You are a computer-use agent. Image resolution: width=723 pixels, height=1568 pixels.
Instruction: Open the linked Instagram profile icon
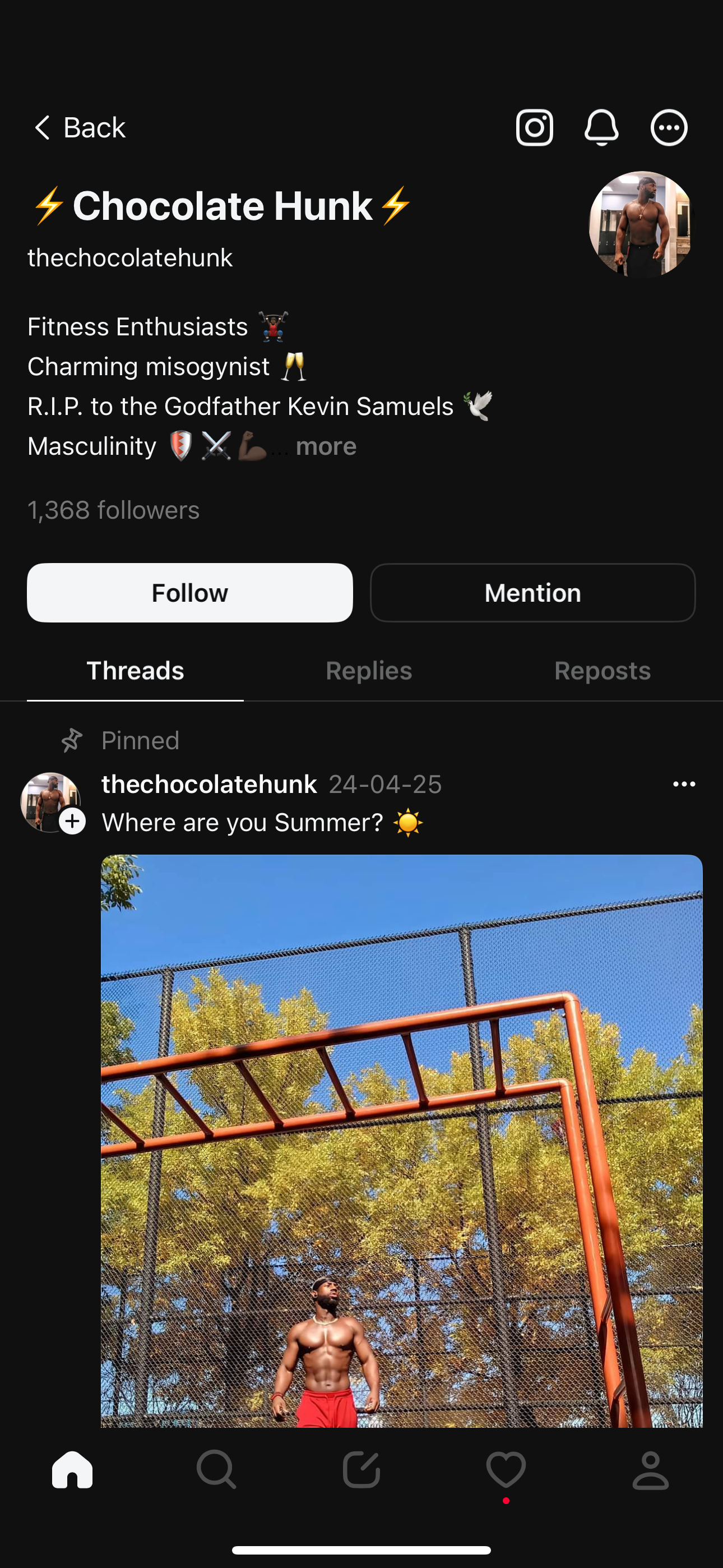pos(534,128)
